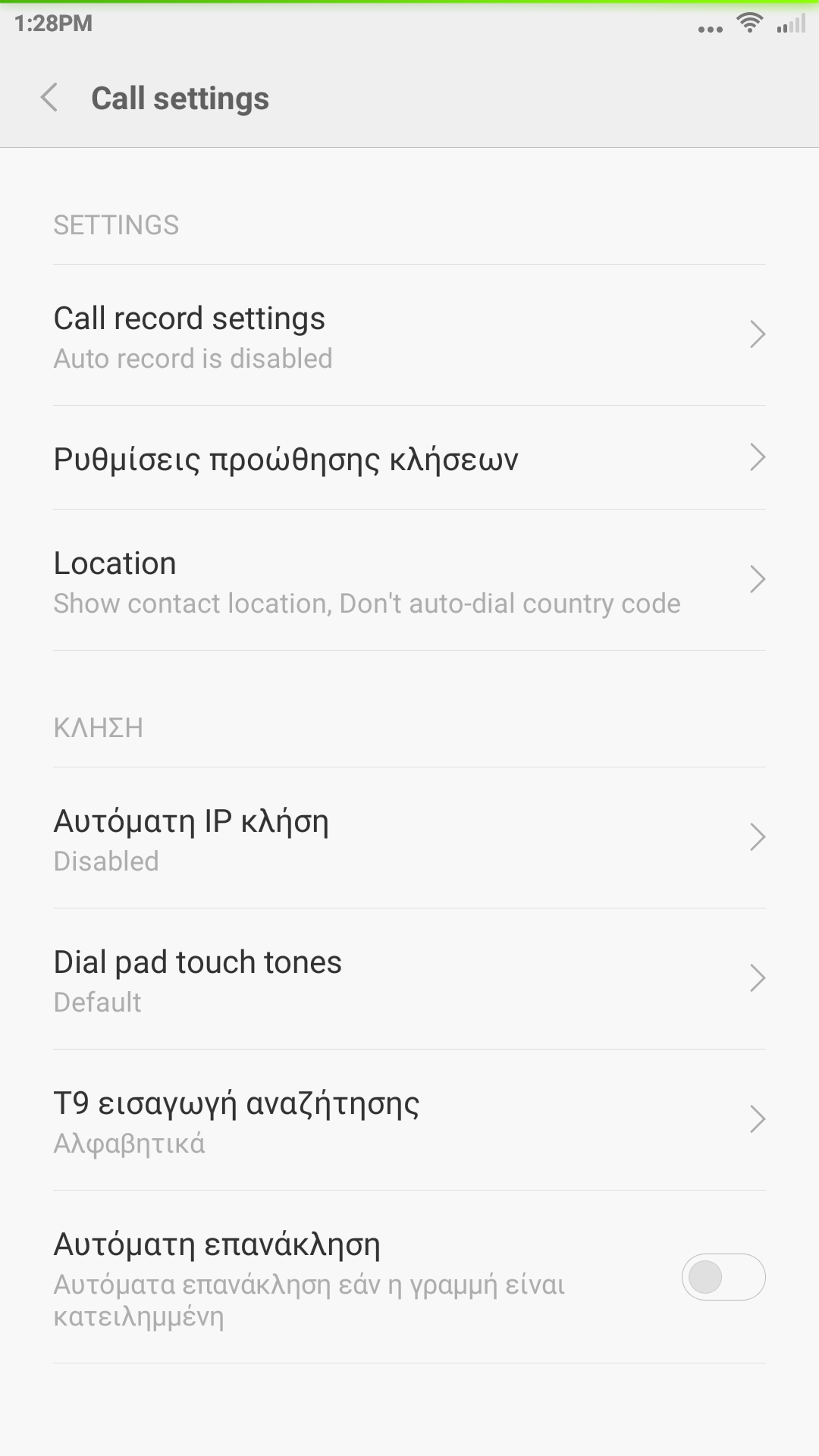Open Αυτόματη IP κλήση option
This screenshot has width=819, height=1456.
click(x=409, y=839)
